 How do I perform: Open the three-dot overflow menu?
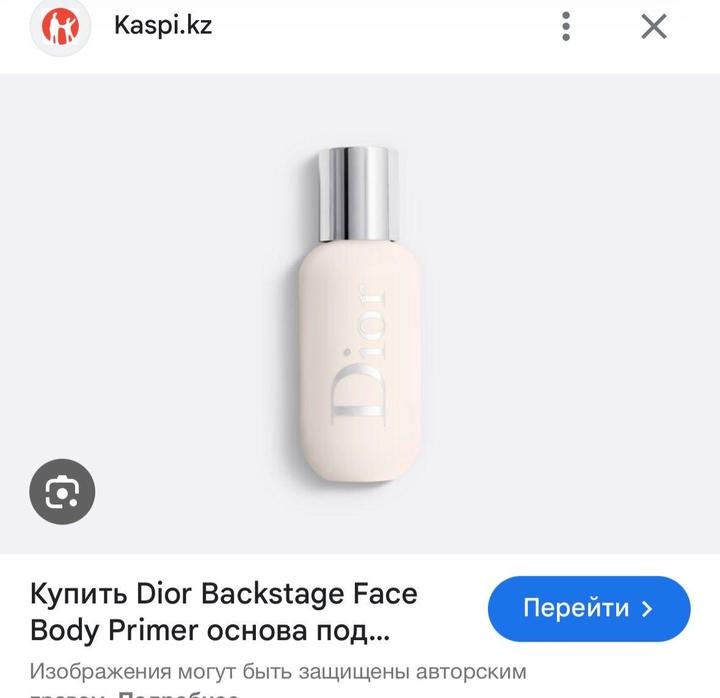[x=566, y=26]
